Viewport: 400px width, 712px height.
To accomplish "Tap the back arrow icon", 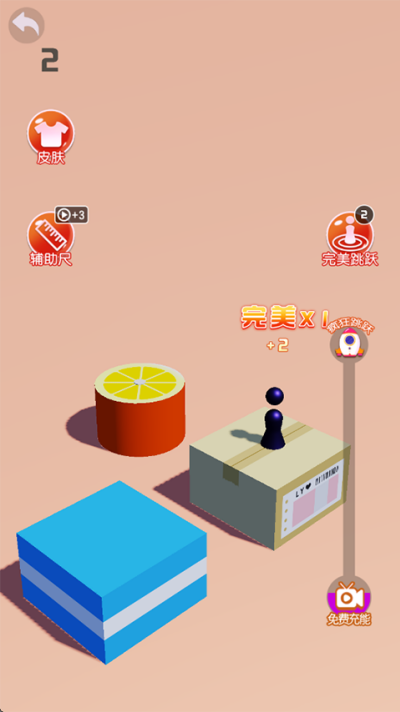I will (x=26, y=25).
